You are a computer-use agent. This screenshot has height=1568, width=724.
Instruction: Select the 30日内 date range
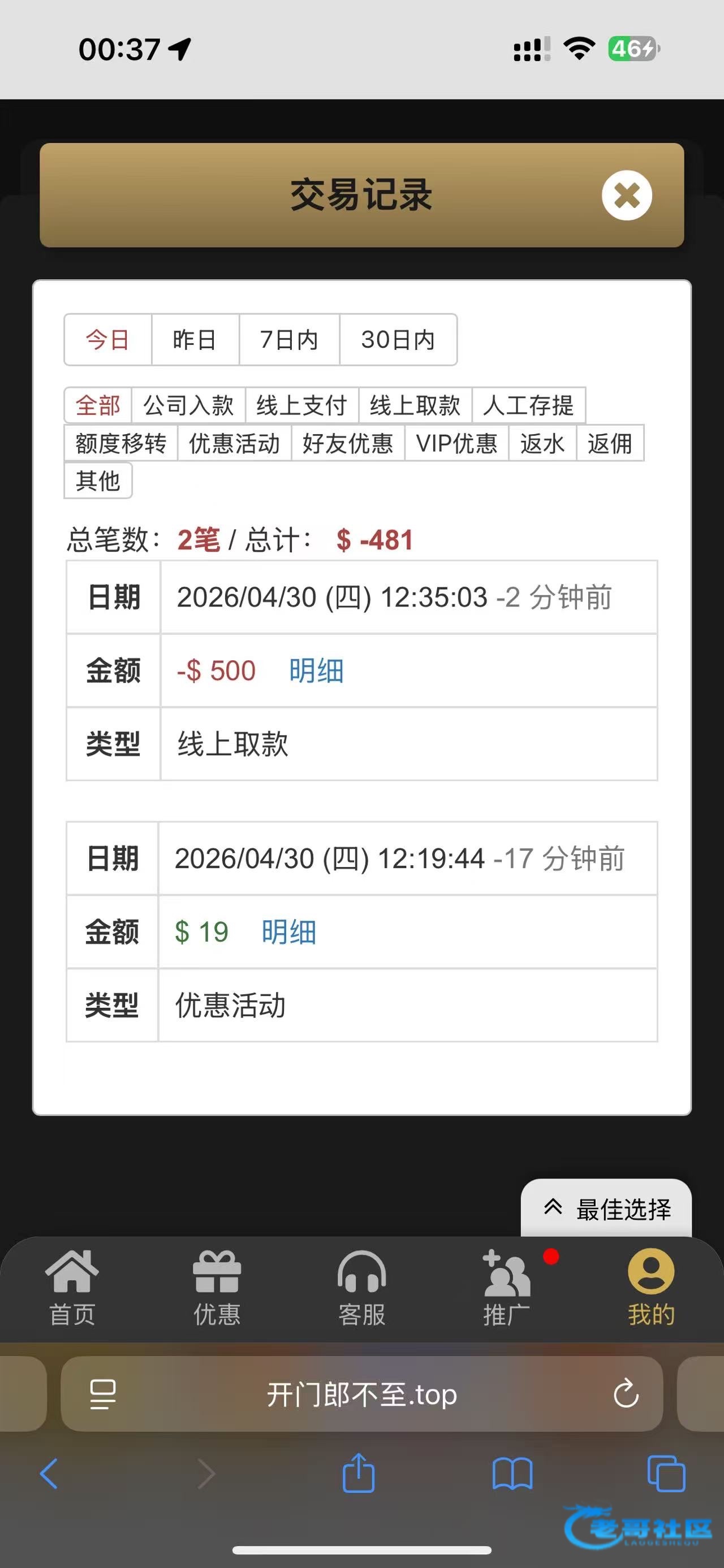pos(398,340)
